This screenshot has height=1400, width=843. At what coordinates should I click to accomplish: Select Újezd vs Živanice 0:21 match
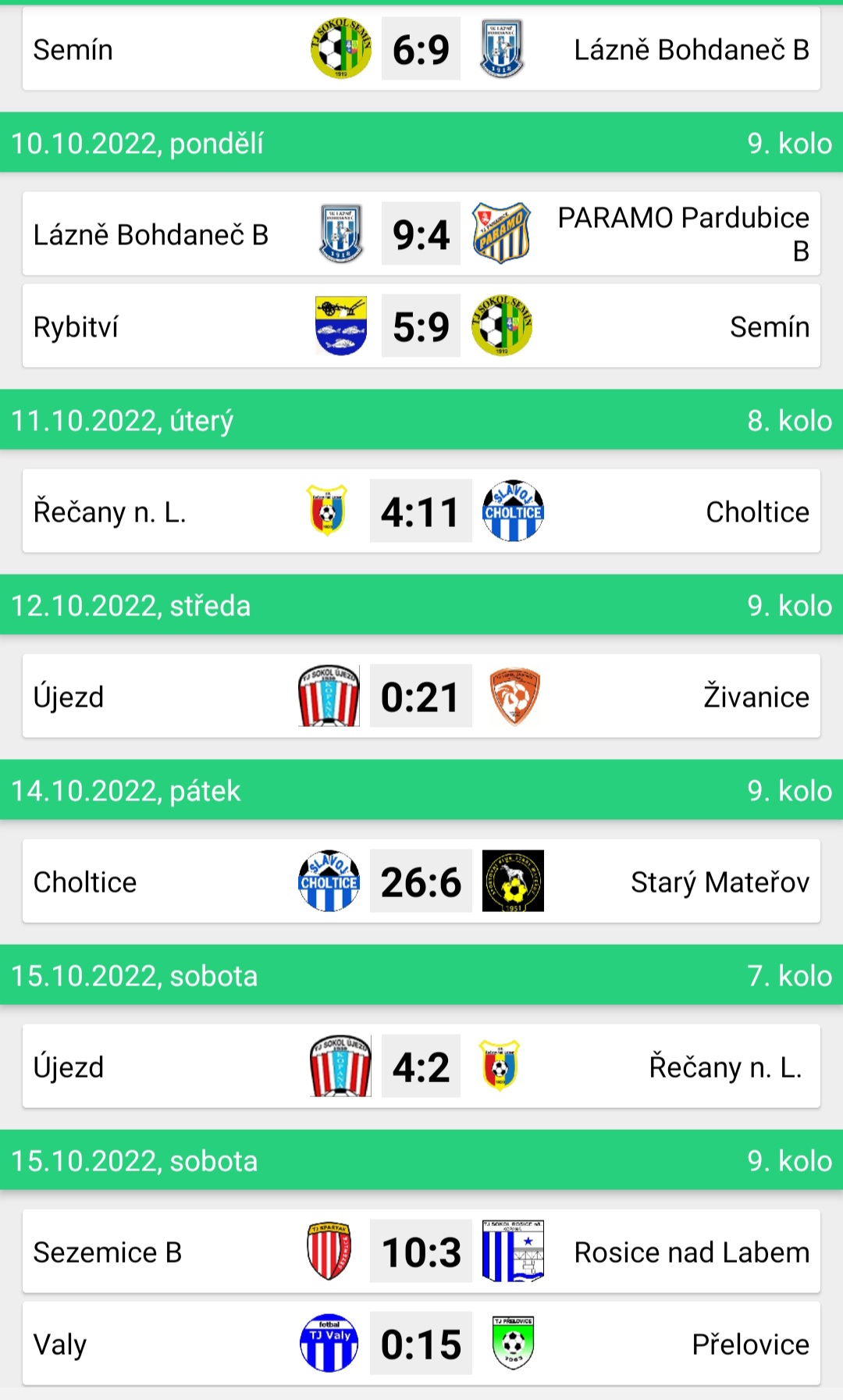tap(421, 696)
